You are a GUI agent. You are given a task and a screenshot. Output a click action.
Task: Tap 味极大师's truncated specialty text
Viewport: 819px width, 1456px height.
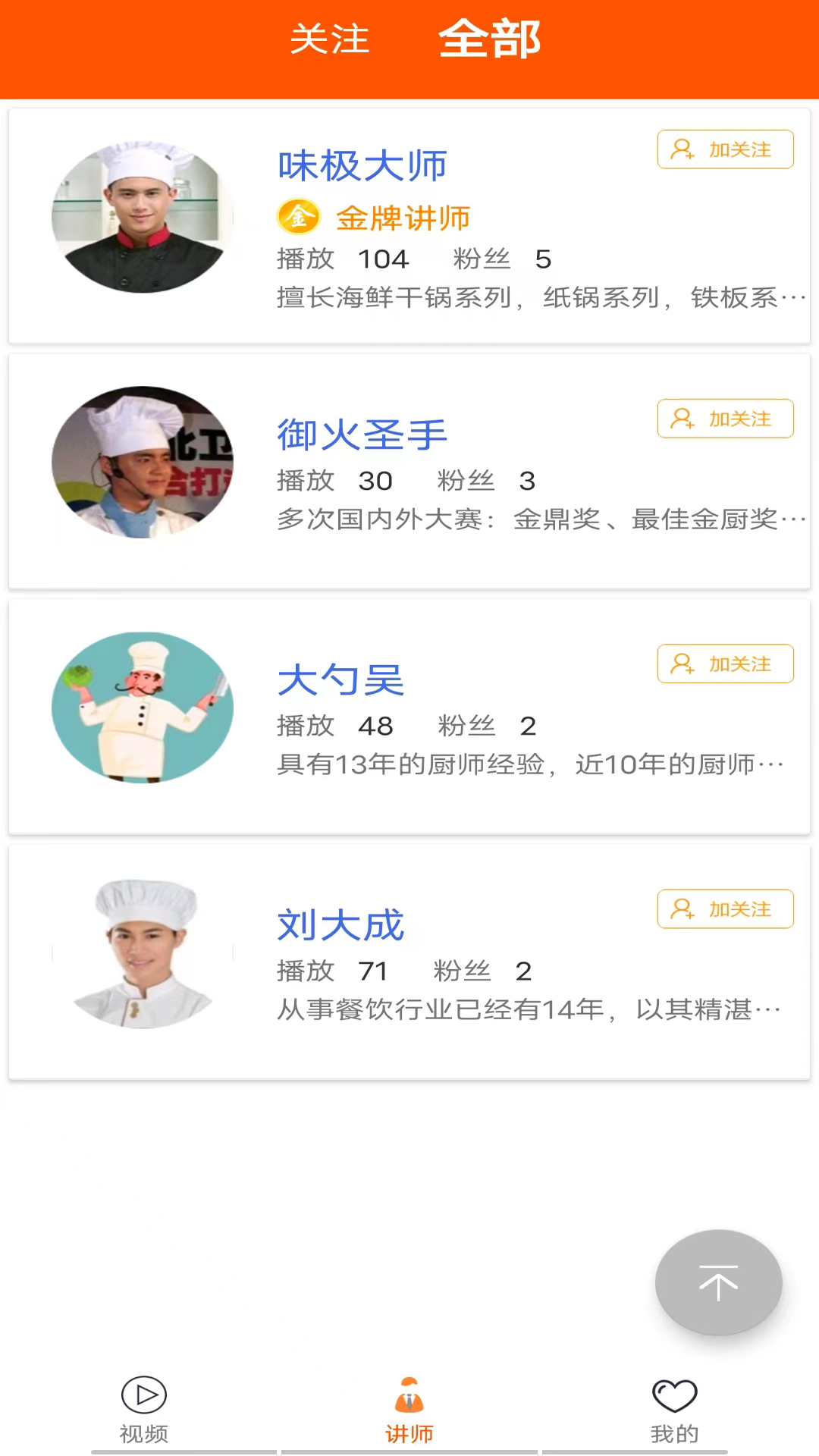tap(531, 297)
